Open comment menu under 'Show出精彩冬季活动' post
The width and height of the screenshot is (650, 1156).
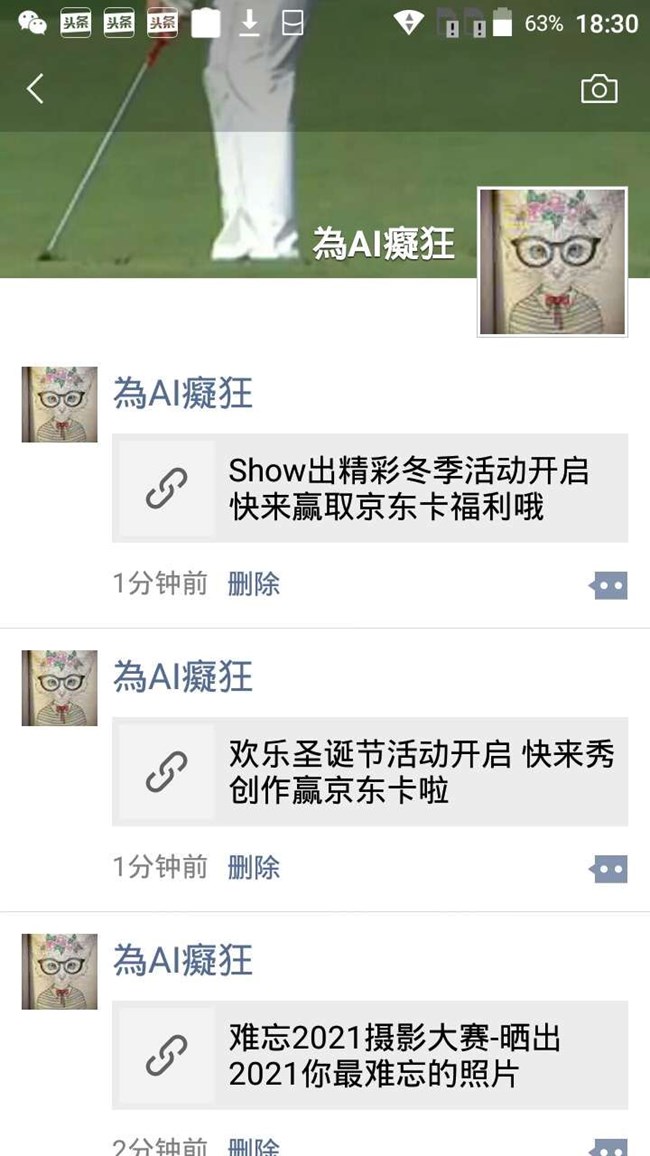pos(608,586)
